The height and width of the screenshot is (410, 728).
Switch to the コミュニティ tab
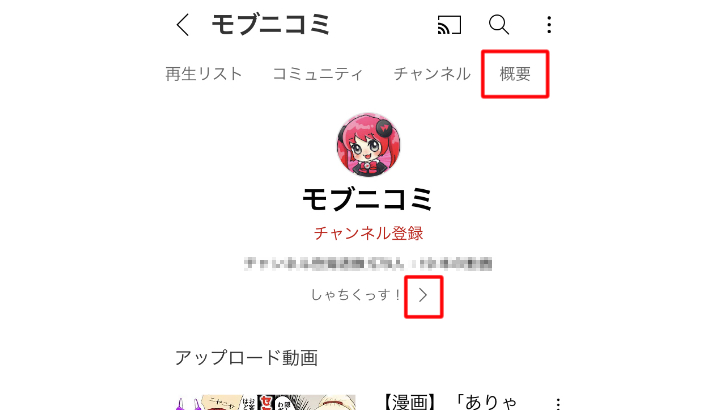(x=317, y=74)
